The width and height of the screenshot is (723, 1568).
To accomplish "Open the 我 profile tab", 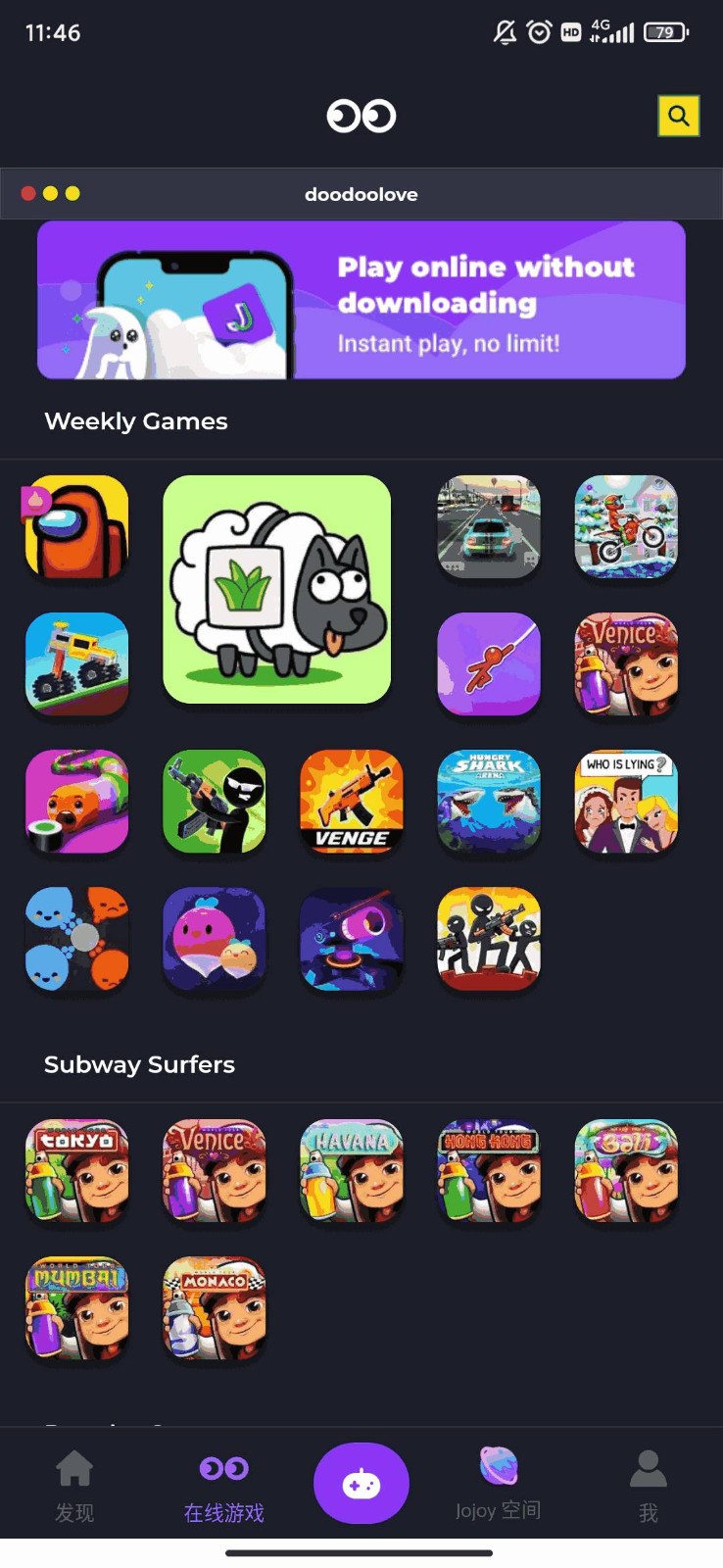I will tap(648, 1487).
